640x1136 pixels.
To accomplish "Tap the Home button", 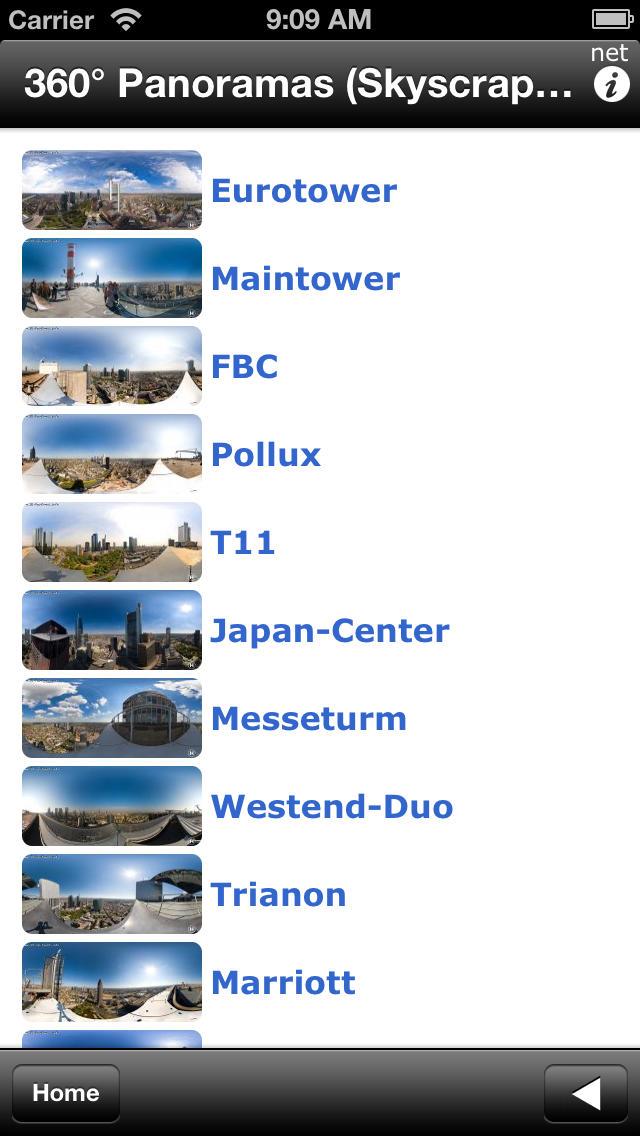I will click(66, 1093).
